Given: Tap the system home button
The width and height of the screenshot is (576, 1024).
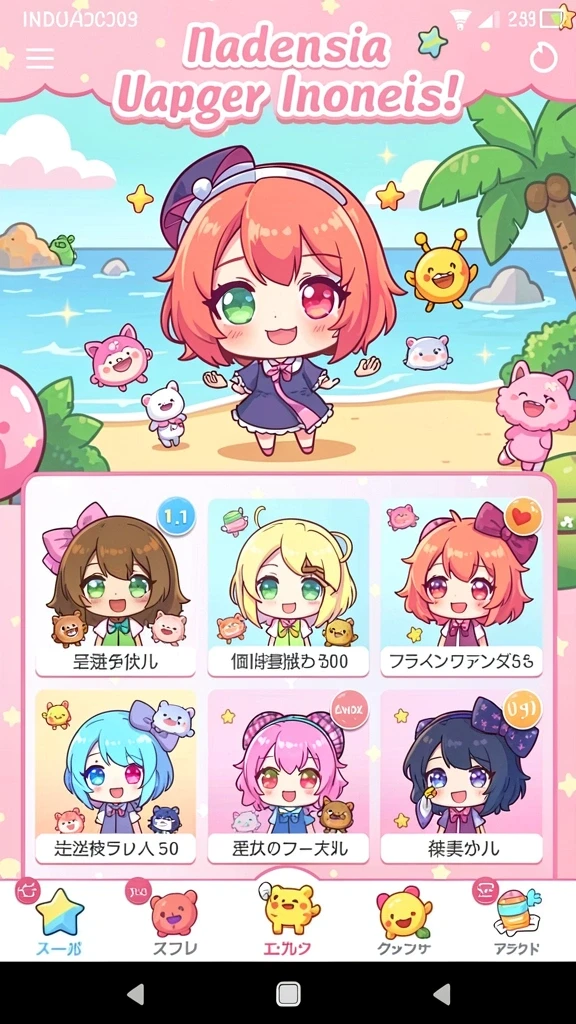Looking at the screenshot, I should [288, 994].
